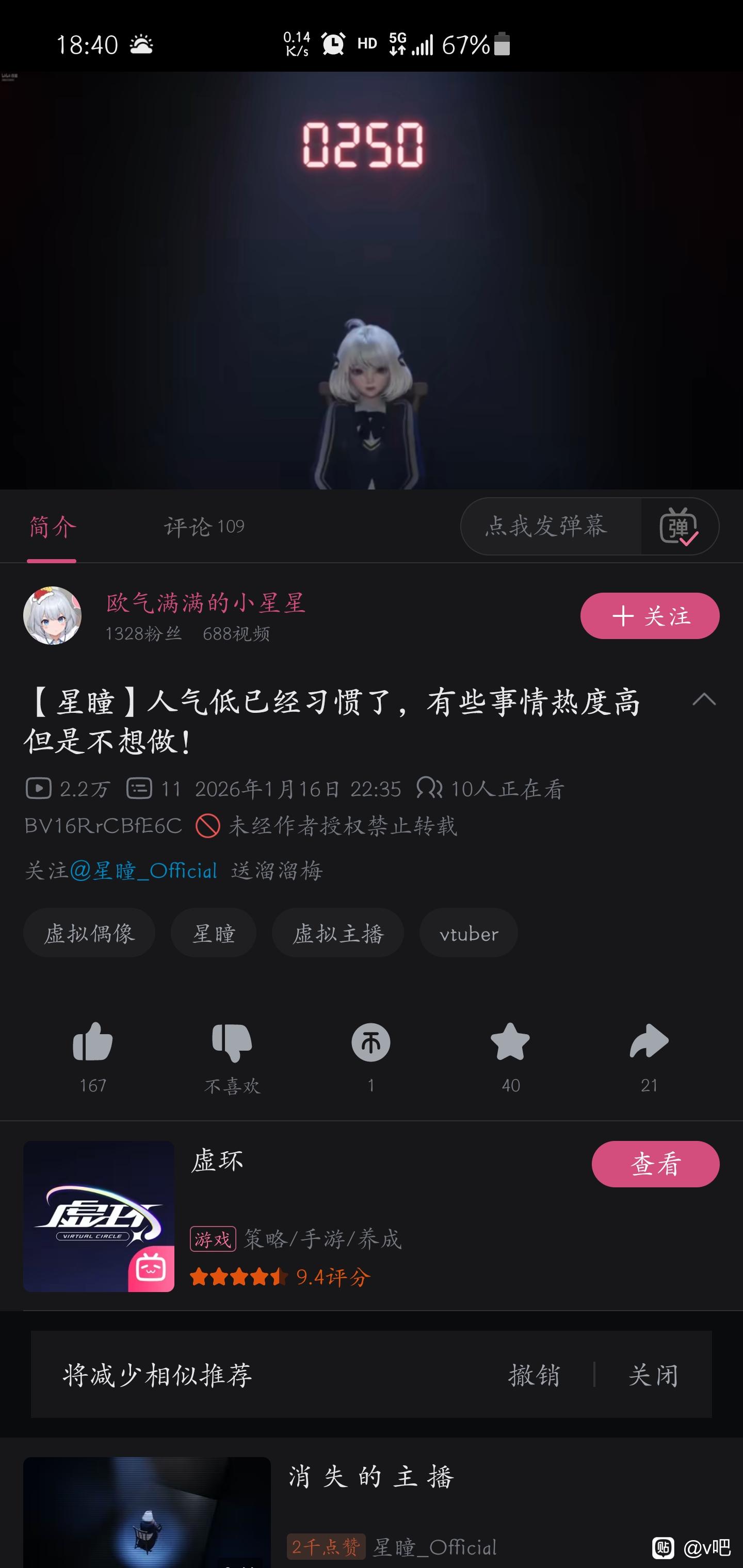Open uploader avatar of 欧气满满的小星星
Viewport: 743px width, 1568px height.
53,615
